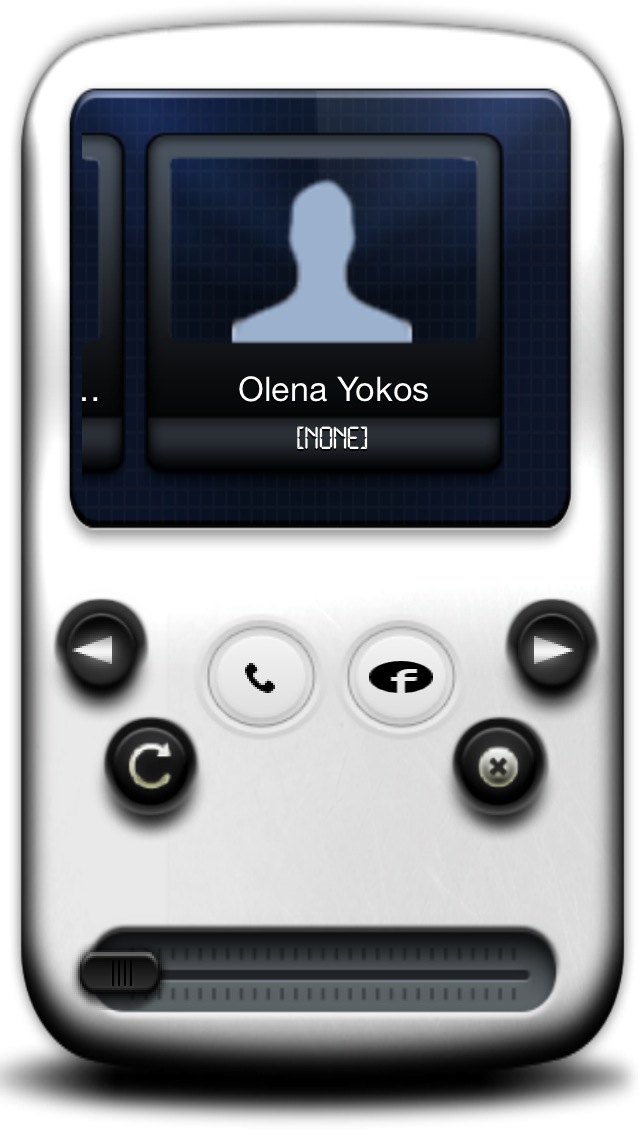Open the Olena Yokos contact card
Image resolution: width=640 pixels, height=1136 pixels.
pyautogui.click(x=324, y=303)
